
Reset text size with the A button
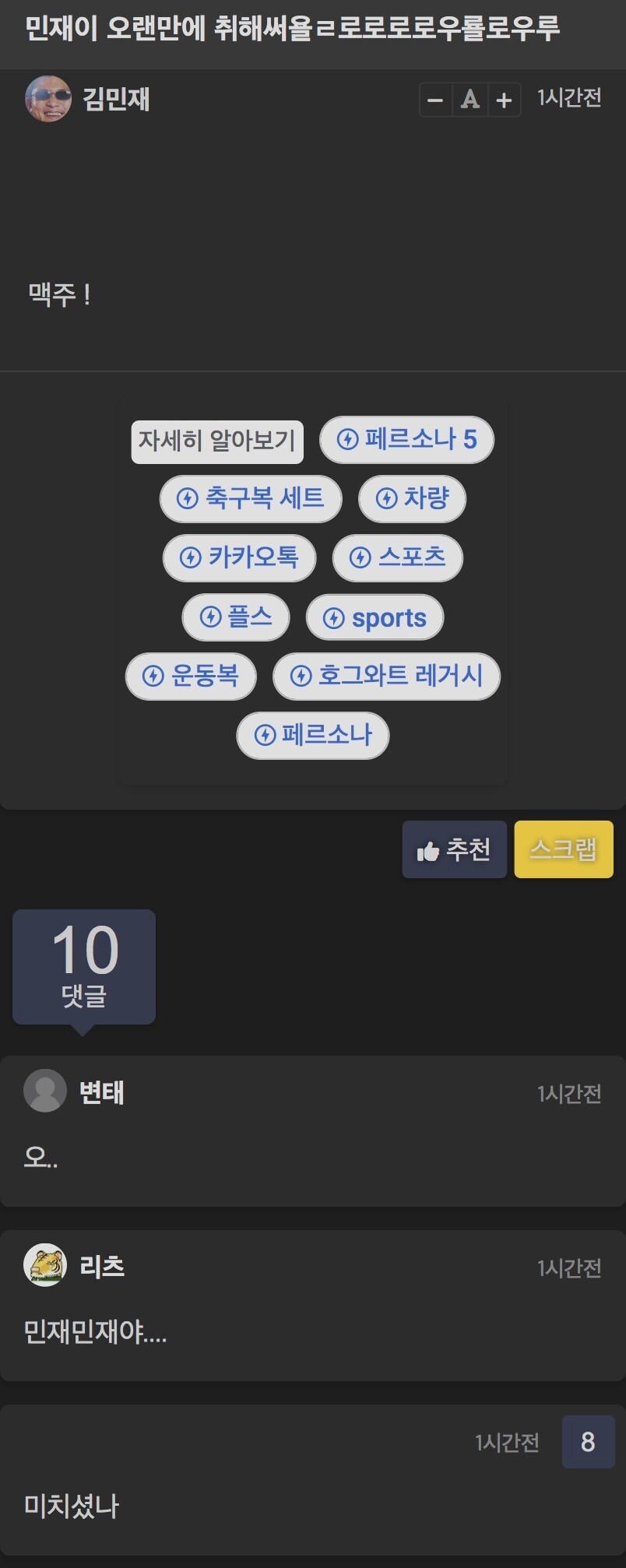click(470, 100)
